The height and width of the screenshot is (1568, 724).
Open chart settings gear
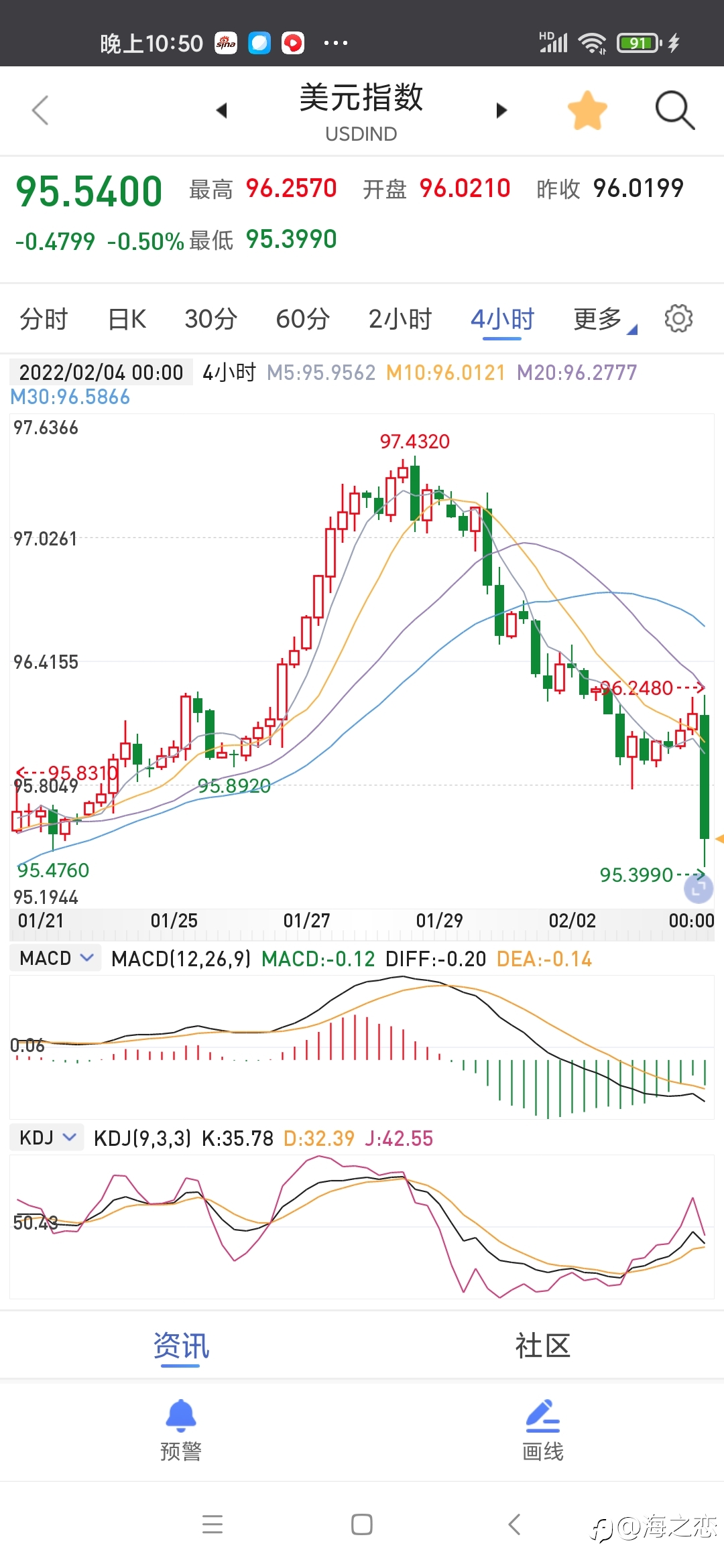click(x=678, y=318)
